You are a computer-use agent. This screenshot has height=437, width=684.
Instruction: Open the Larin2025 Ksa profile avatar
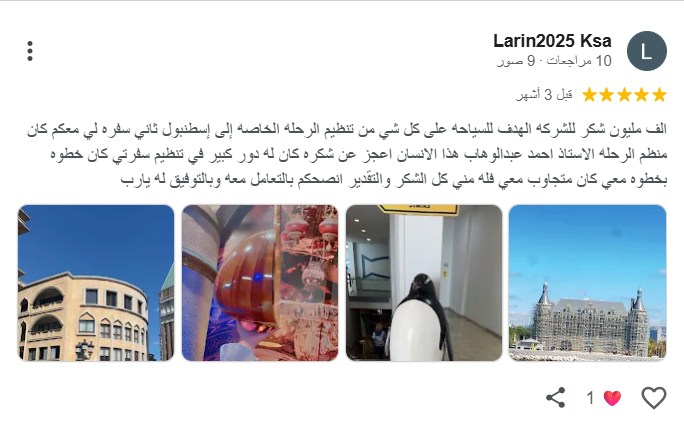(x=646, y=51)
